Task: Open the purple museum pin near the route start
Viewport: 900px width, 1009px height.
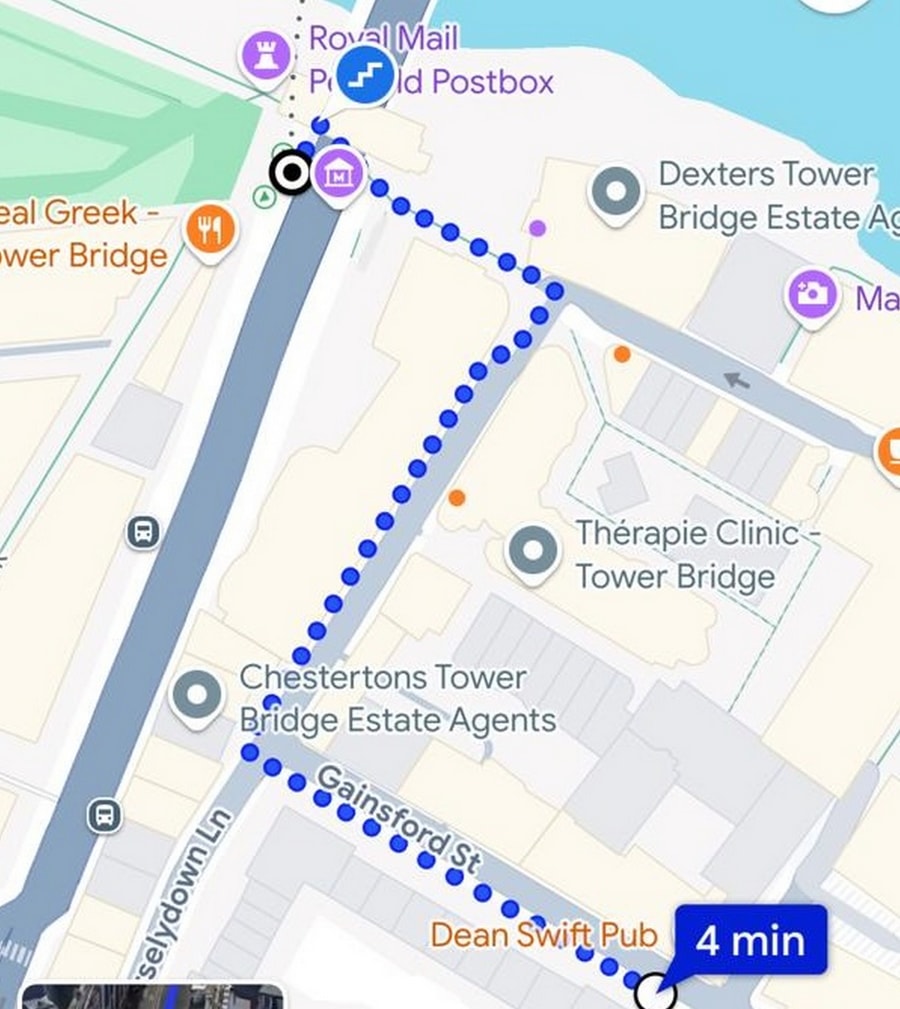Action: click(340, 175)
